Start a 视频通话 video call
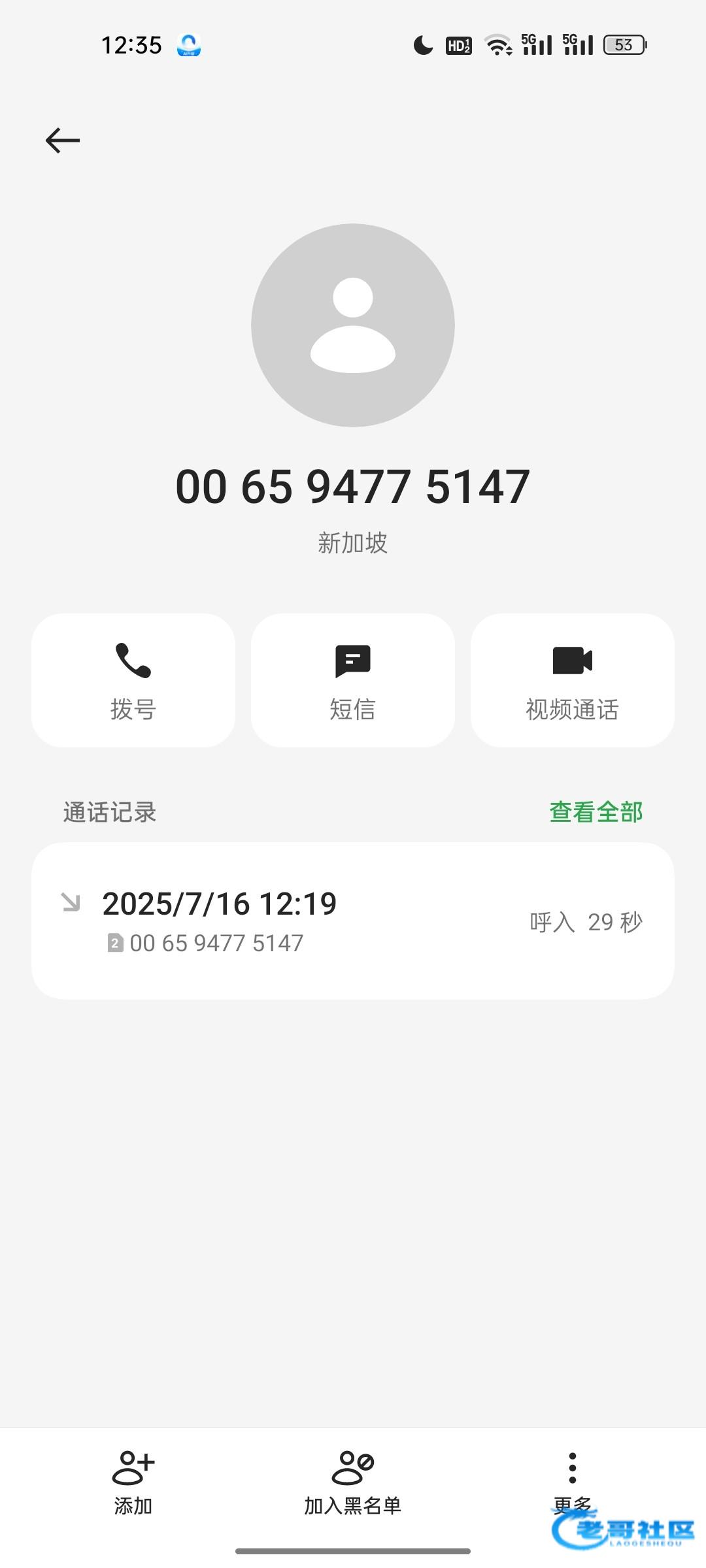706x1568 pixels. point(573,680)
